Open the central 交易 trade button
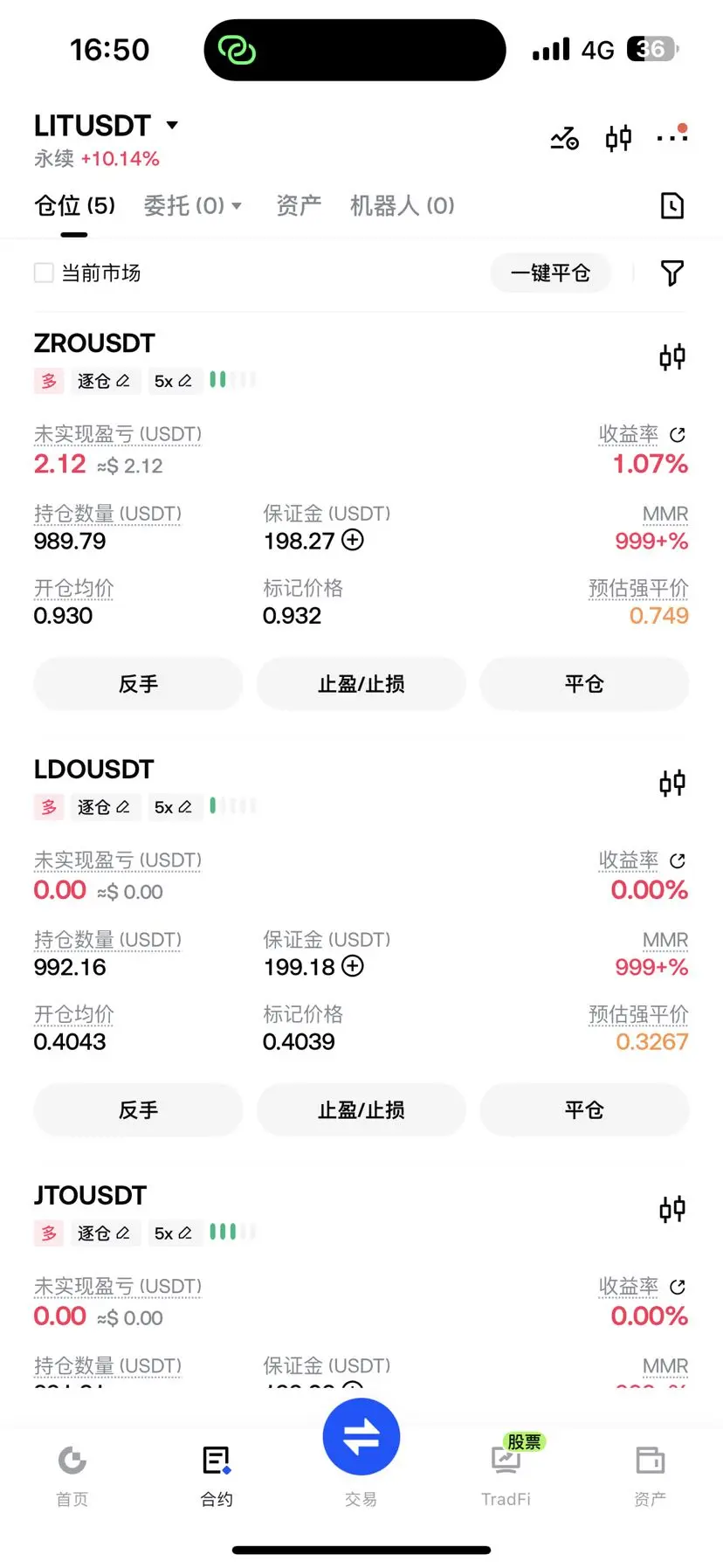Image resolution: width=723 pixels, height=1568 pixels. (x=361, y=1437)
